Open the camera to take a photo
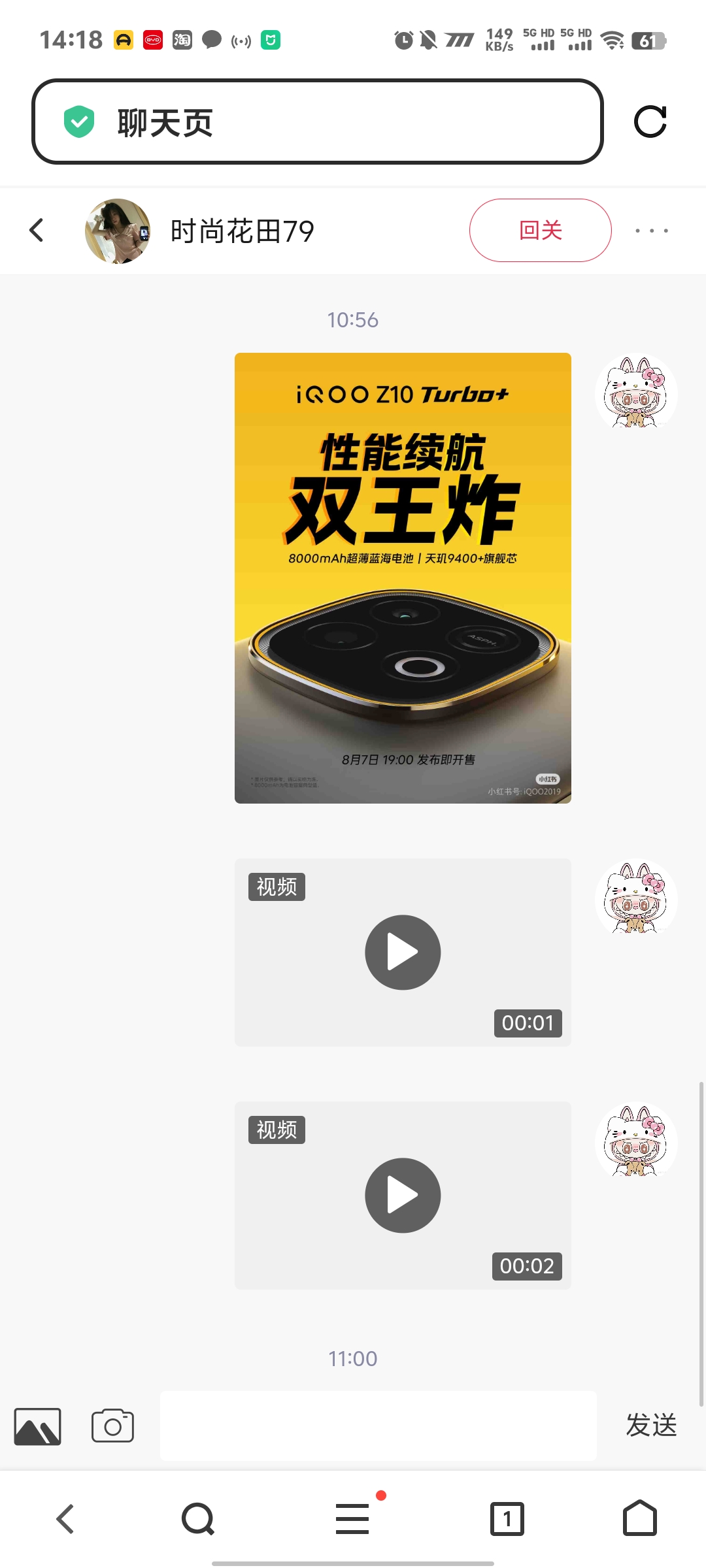706x1568 pixels. click(x=112, y=1426)
